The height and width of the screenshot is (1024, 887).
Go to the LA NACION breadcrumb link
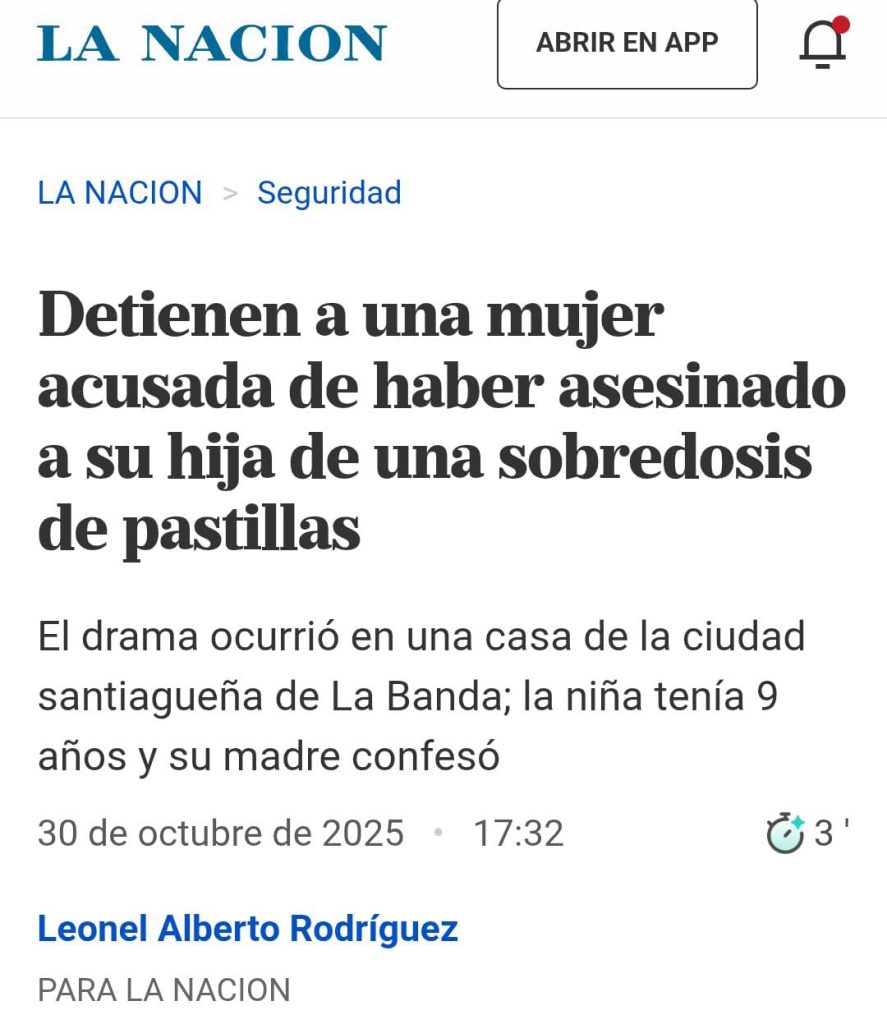click(x=120, y=192)
